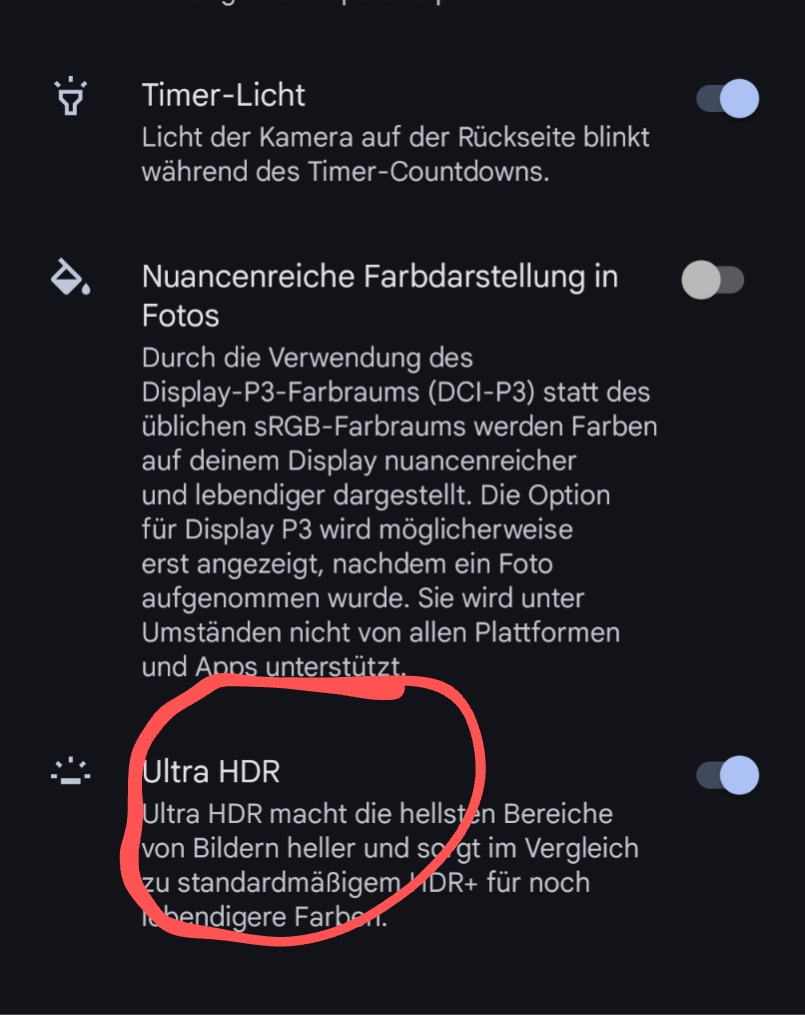
Task: Turn off the Timer-Licht switch
Action: pos(727,99)
